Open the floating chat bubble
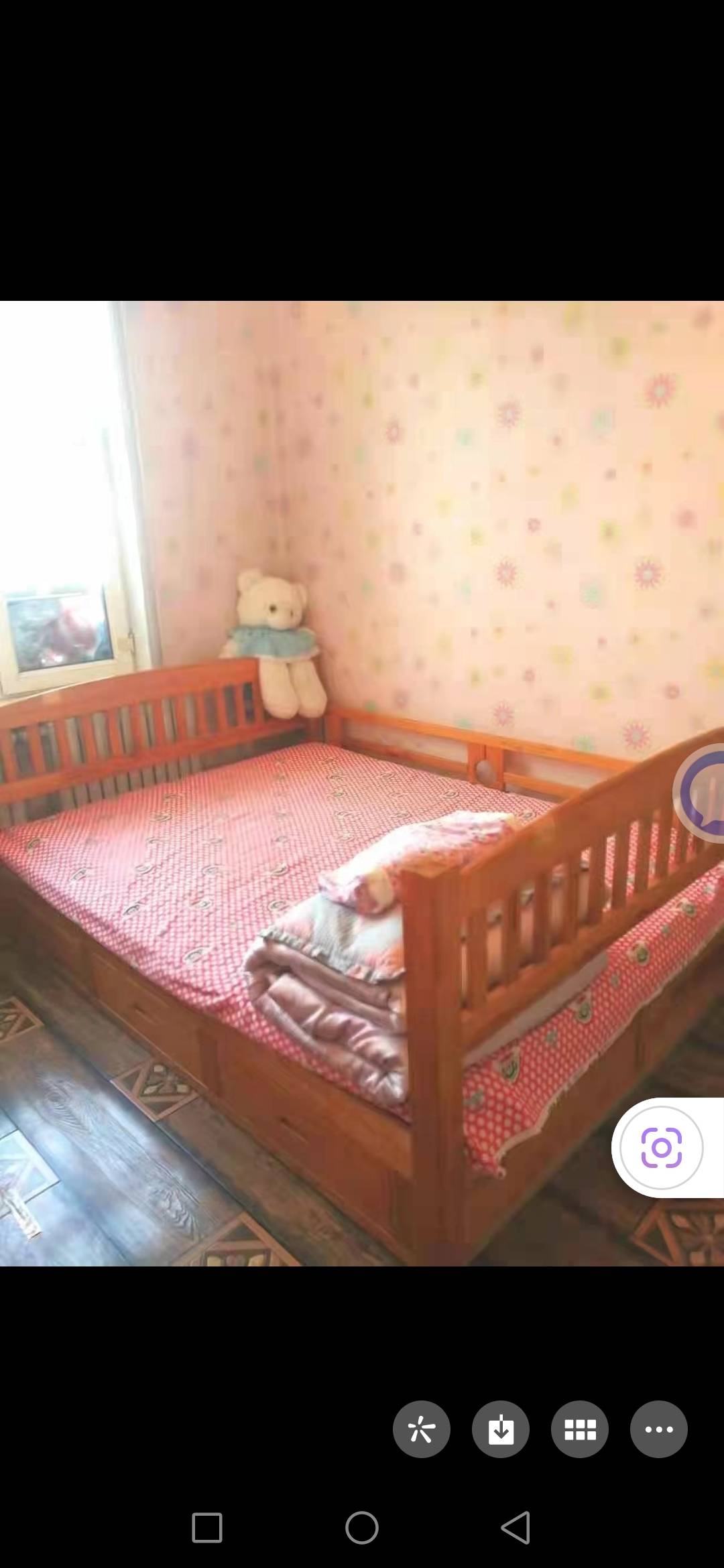The height and width of the screenshot is (1568, 724). (703, 792)
